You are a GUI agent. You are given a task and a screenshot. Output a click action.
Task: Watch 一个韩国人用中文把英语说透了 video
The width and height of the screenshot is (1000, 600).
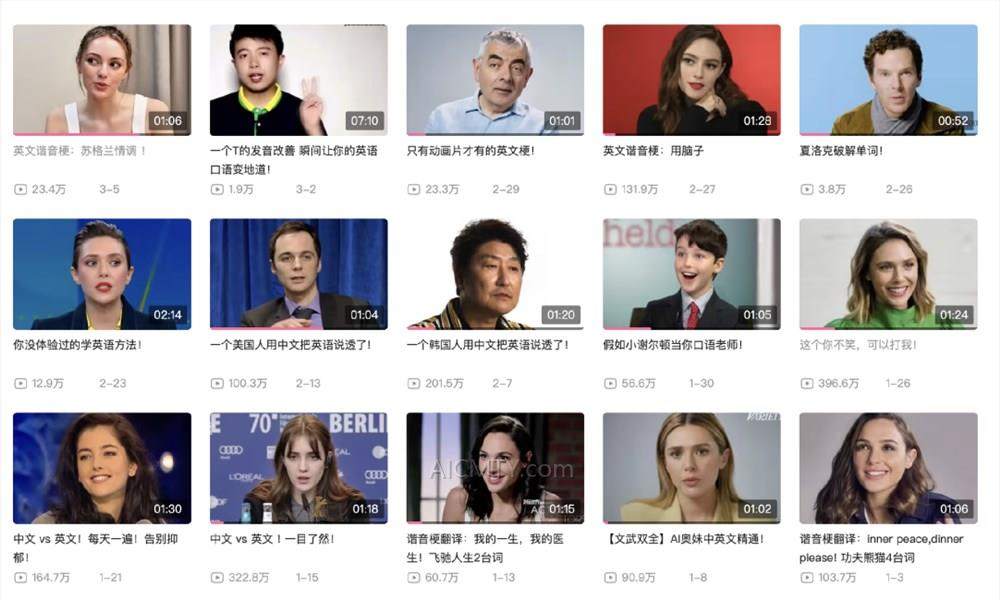495,274
